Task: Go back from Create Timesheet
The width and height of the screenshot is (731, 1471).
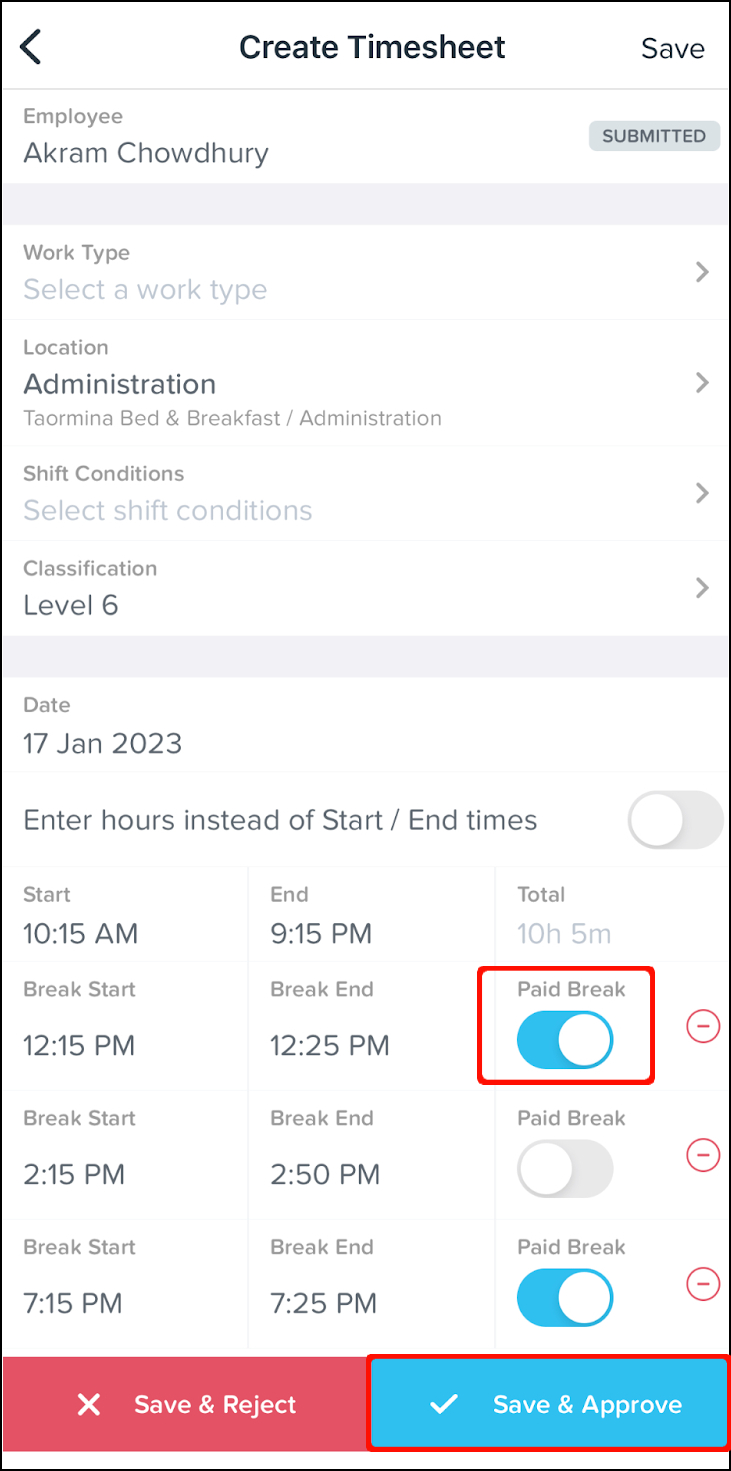Action: [32, 47]
